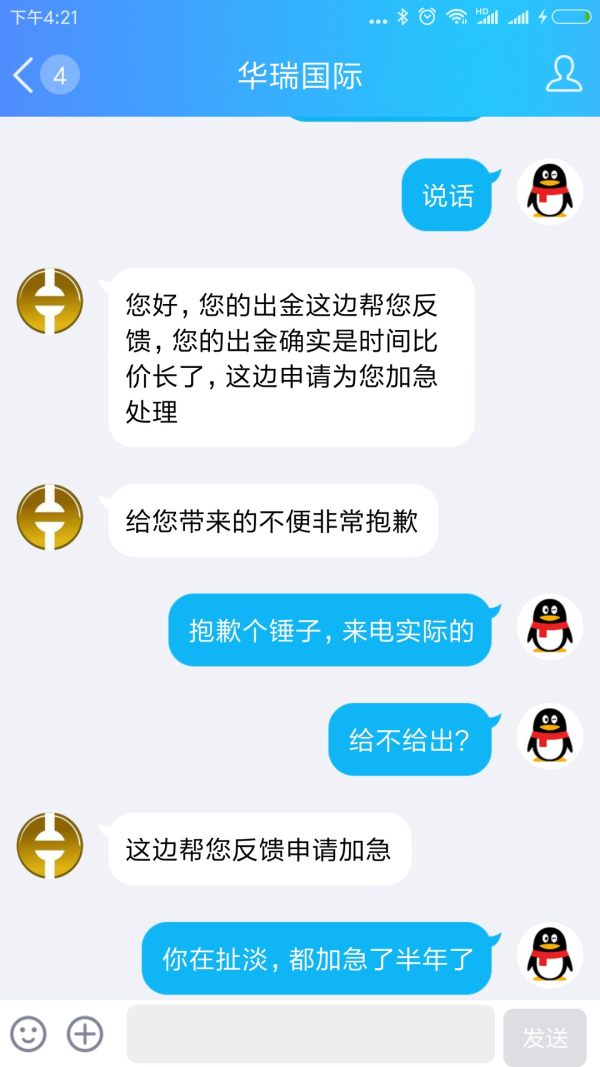Open the gold avatar beside 这边帮您反馈申请加急
This screenshot has height=1067, width=600.
(50, 846)
